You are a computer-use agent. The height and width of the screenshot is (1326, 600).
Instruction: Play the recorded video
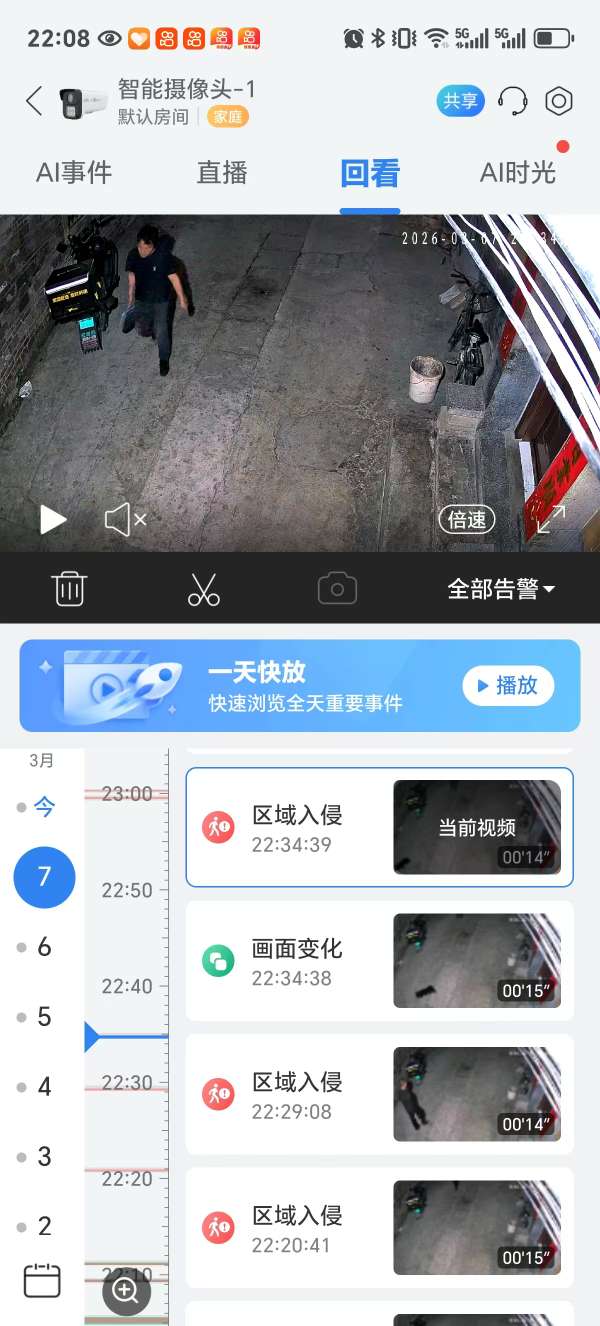pos(52,519)
